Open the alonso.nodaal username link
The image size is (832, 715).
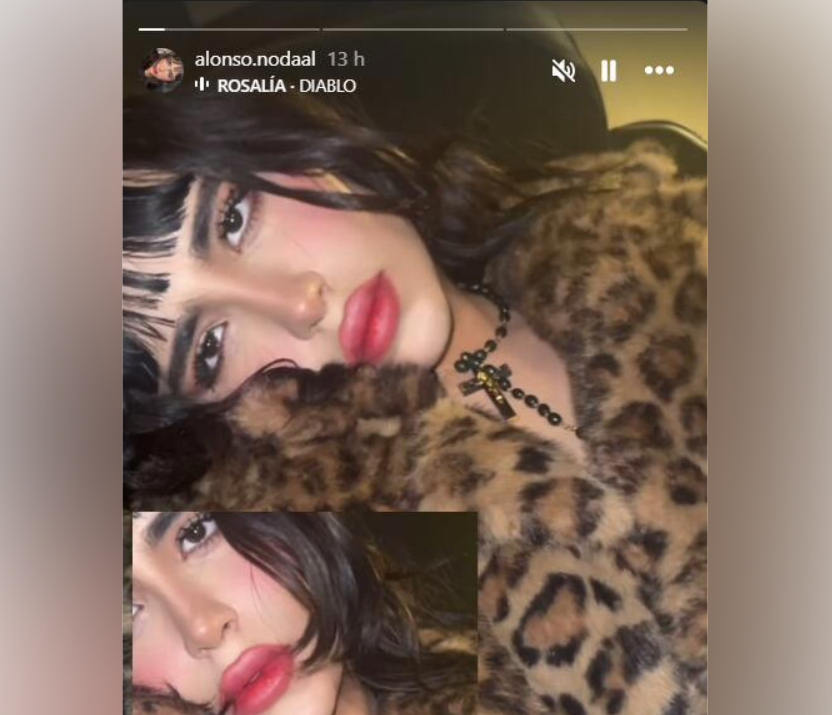pyautogui.click(x=256, y=59)
